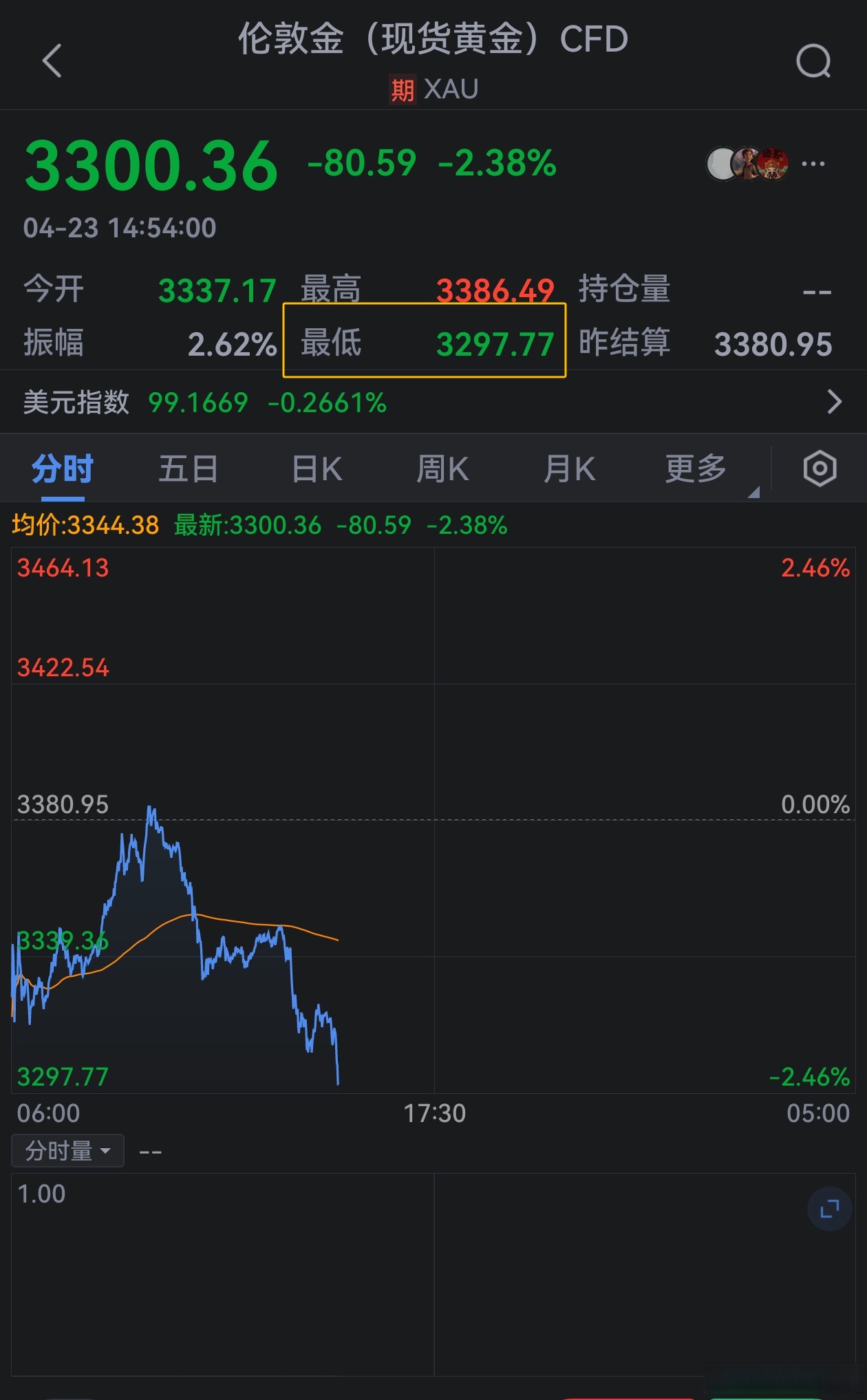Image resolution: width=867 pixels, height=1400 pixels.
Task: Open the 分时量 volume type dropdown
Action: point(67,1150)
